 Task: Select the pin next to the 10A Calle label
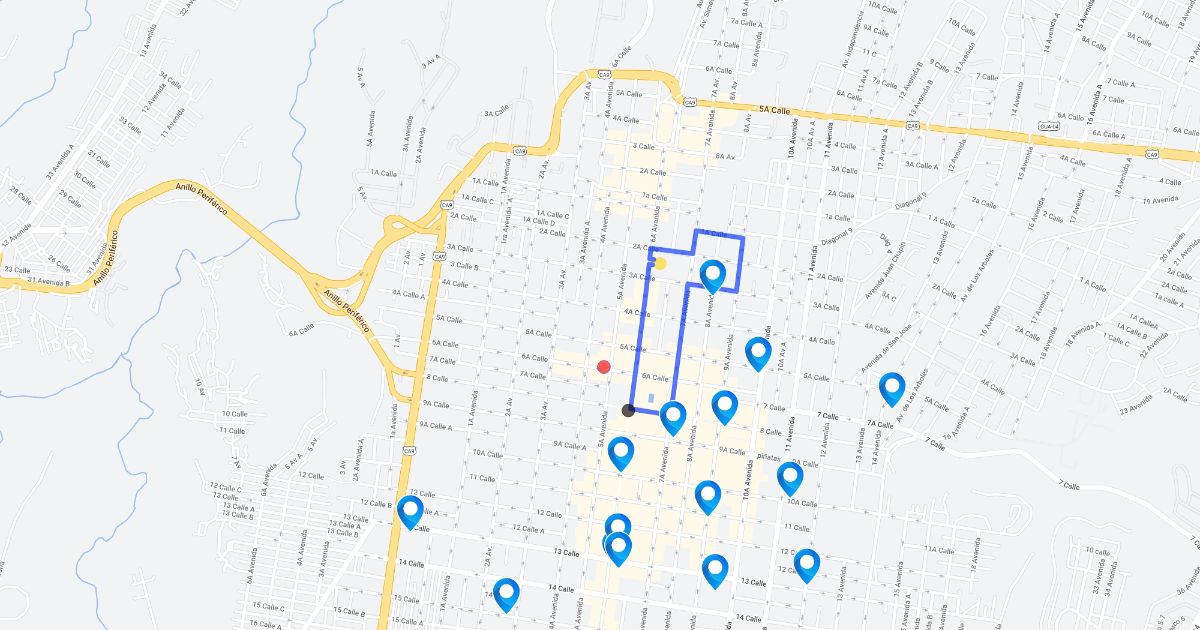click(x=790, y=479)
